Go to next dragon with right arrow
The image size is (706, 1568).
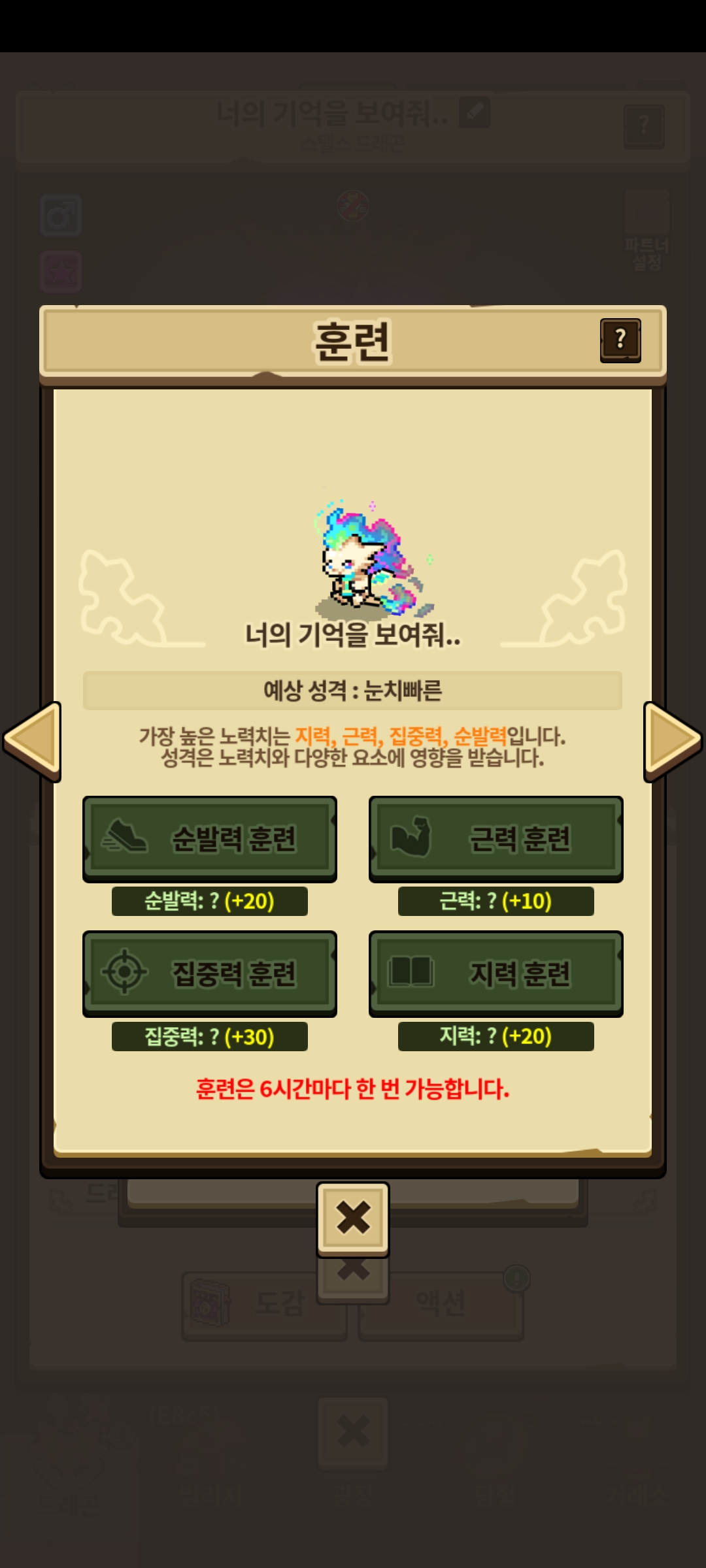point(672,741)
